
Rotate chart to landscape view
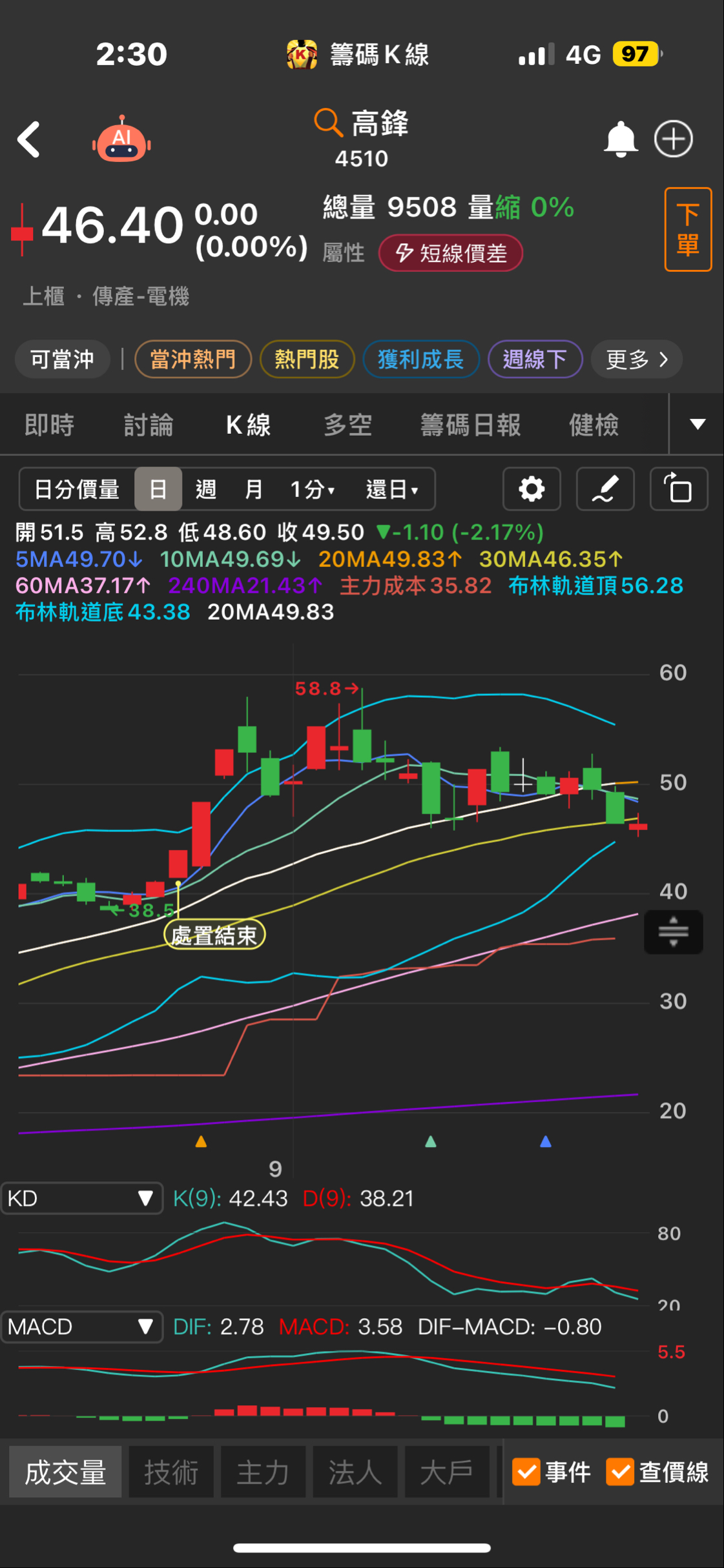click(679, 489)
